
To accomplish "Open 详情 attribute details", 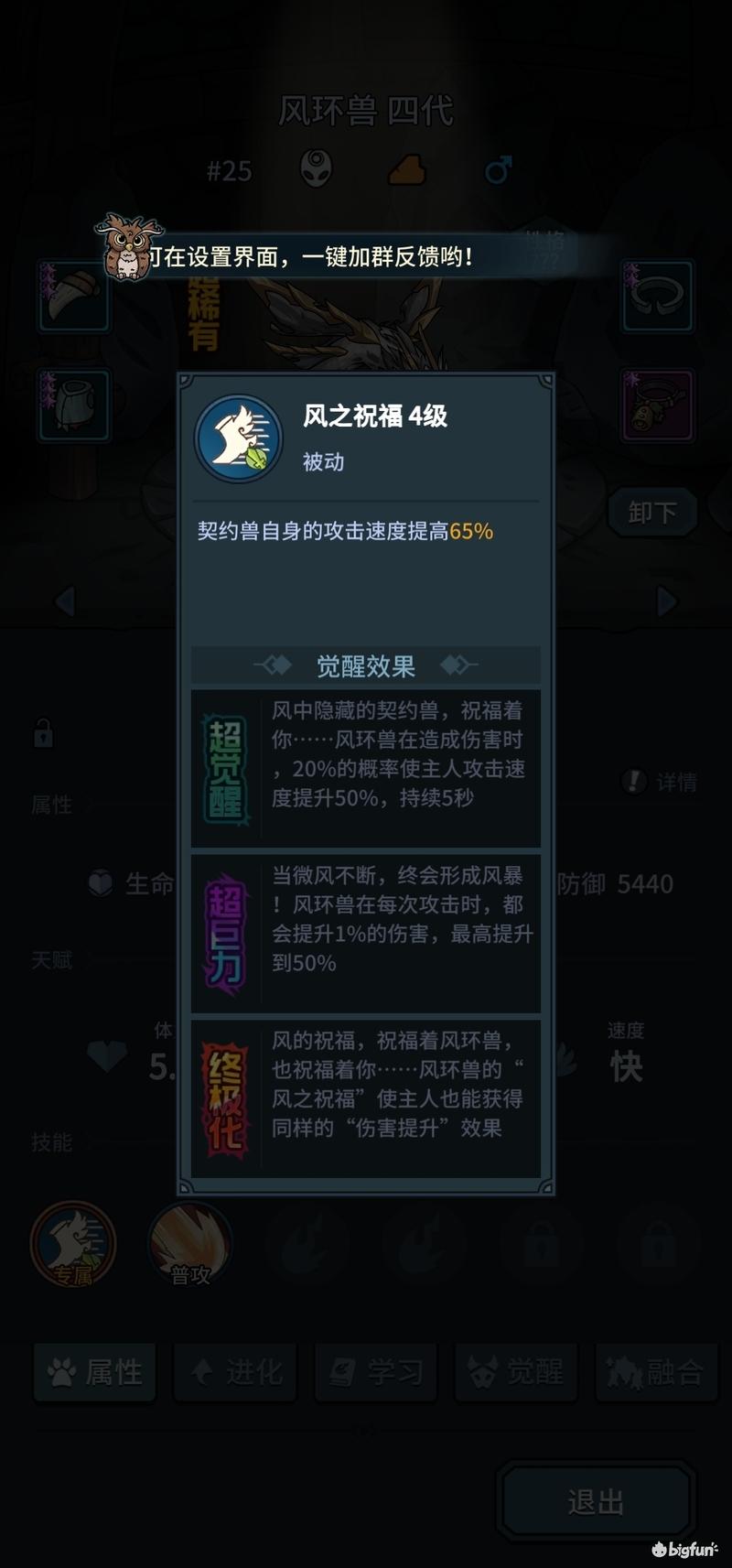I will pos(661,782).
